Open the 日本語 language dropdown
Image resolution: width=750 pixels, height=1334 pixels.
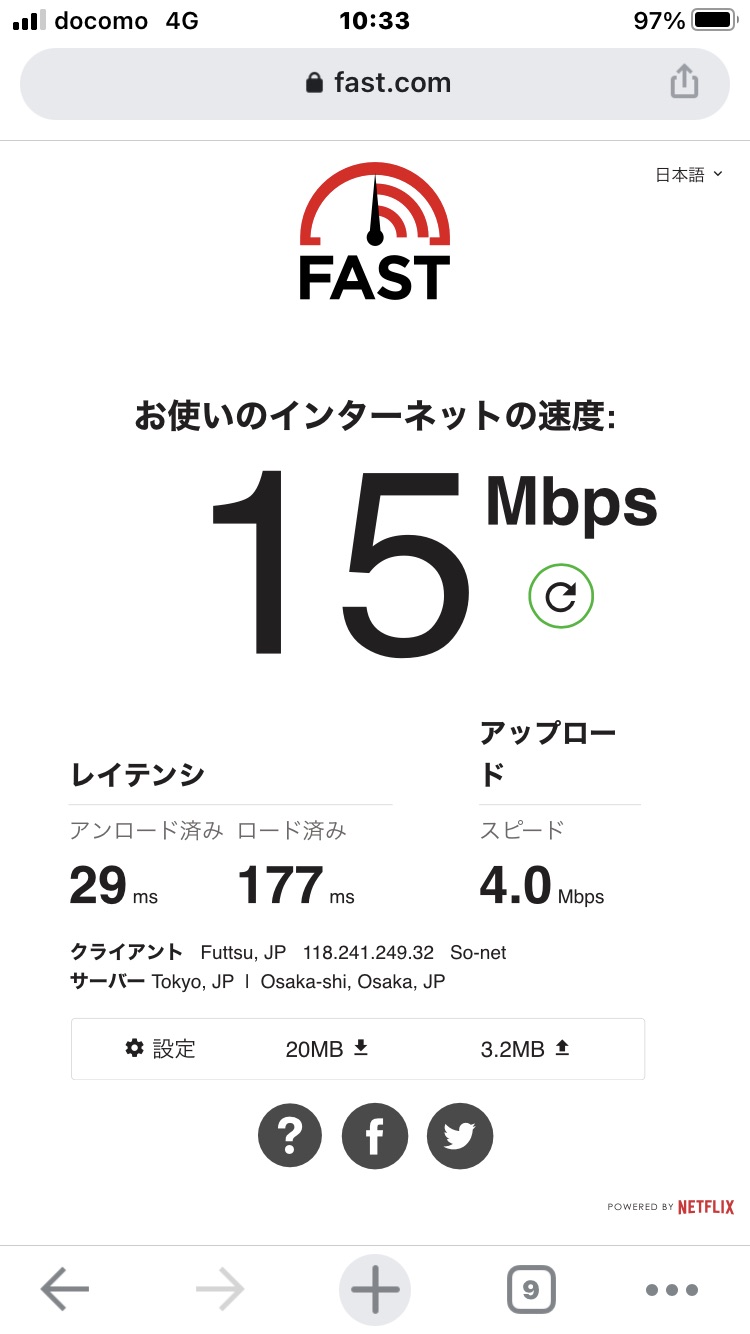[x=688, y=175]
